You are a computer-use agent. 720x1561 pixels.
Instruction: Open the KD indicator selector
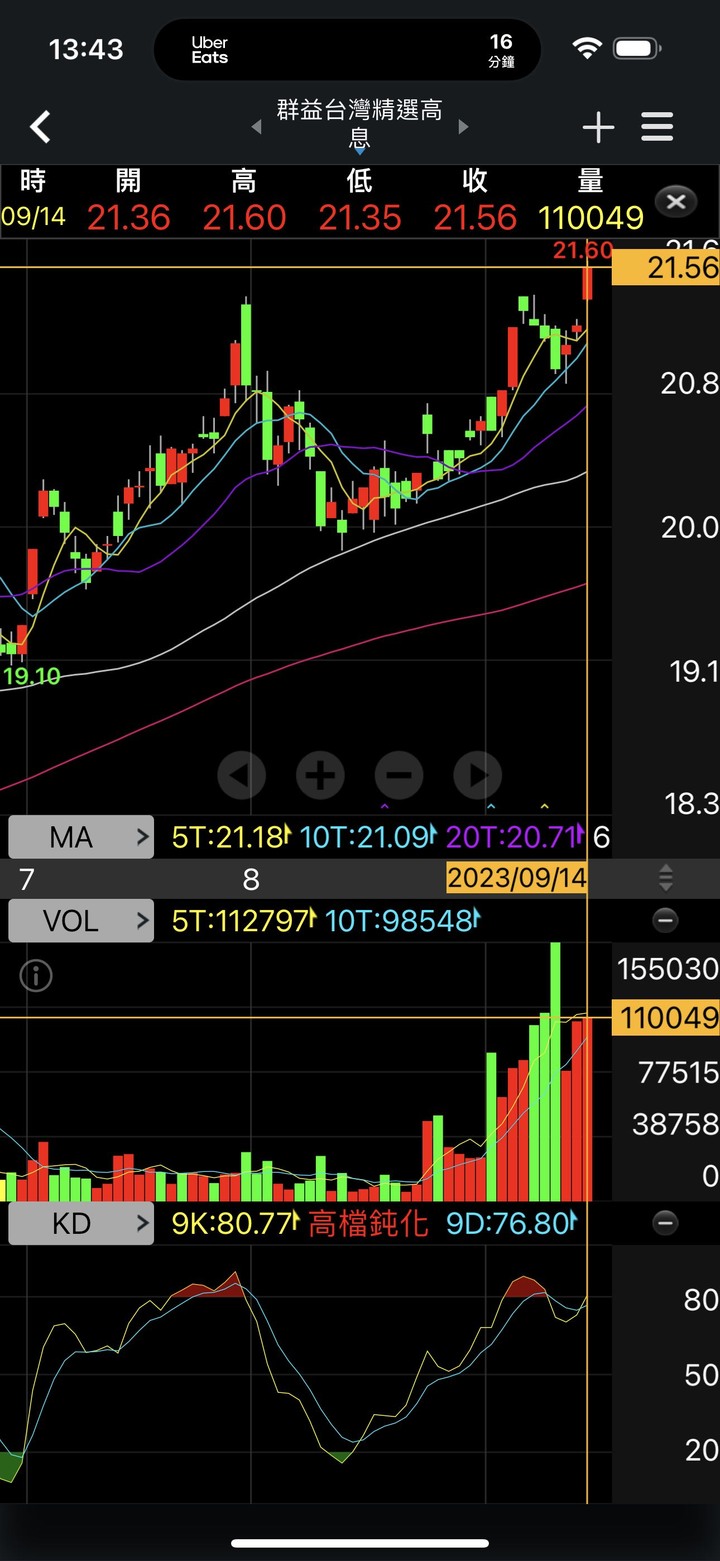point(81,1223)
